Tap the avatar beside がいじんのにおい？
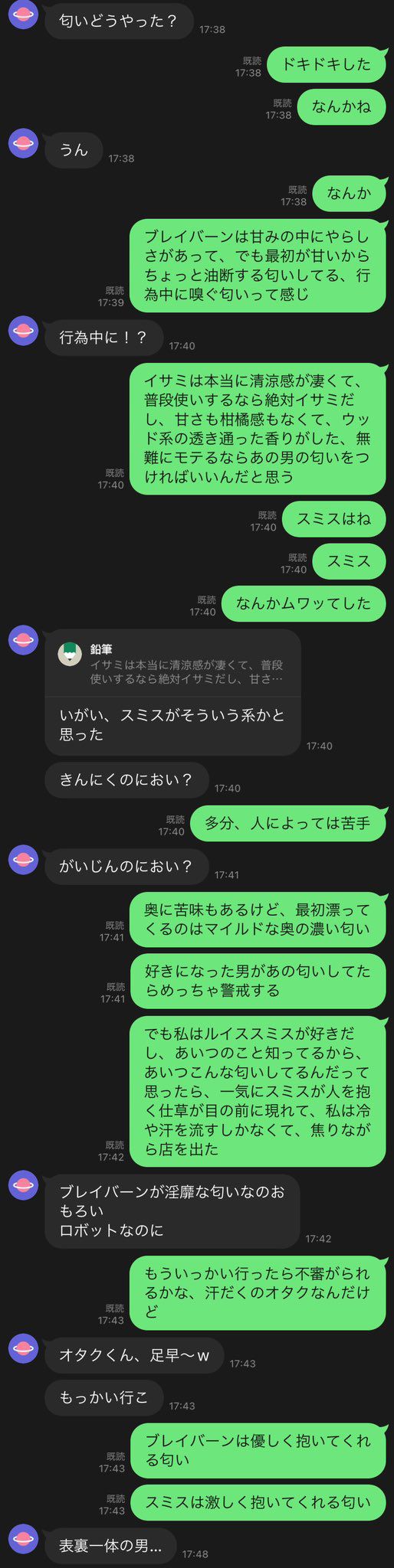The width and height of the screenshot is (394, 1568). tap(24, 860)
